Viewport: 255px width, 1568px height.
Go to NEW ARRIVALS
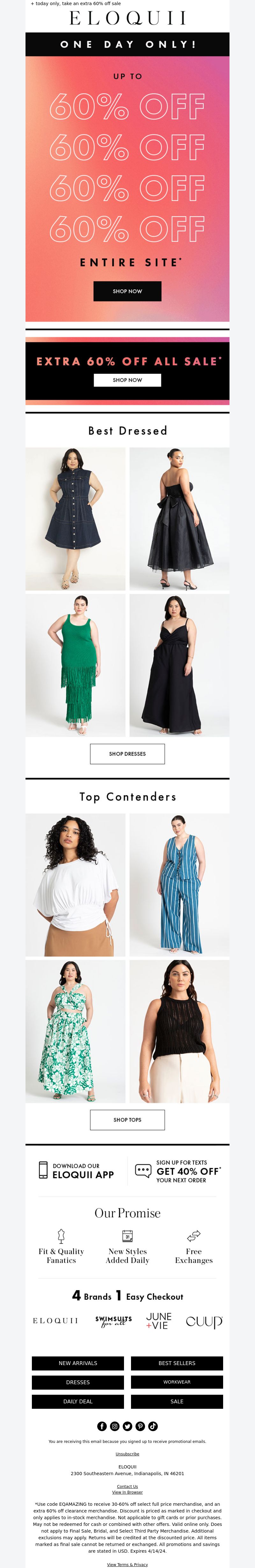[x=78, y=1363]
